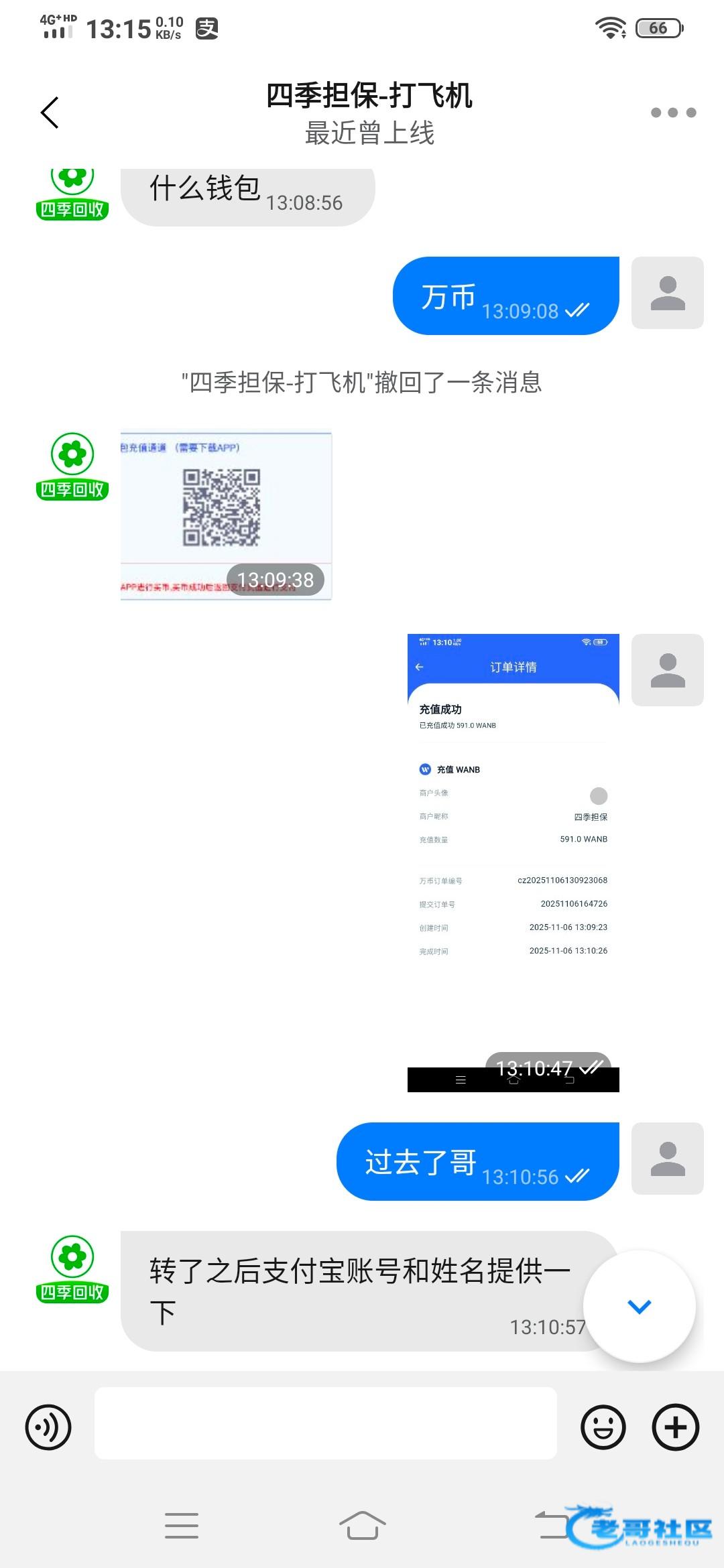Jump to the latest messages with the down arrow
The width and height of the screenshot is (724, 1568).
pyautogui.click(x=639, y=1306)
